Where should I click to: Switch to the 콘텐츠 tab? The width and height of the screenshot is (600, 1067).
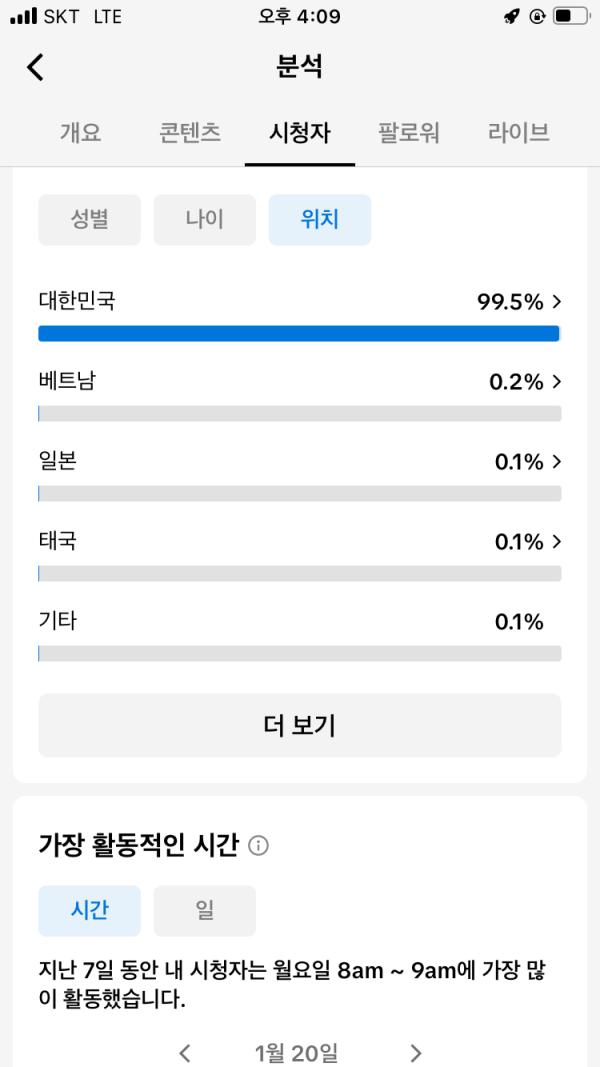click(x=190, y=132)
